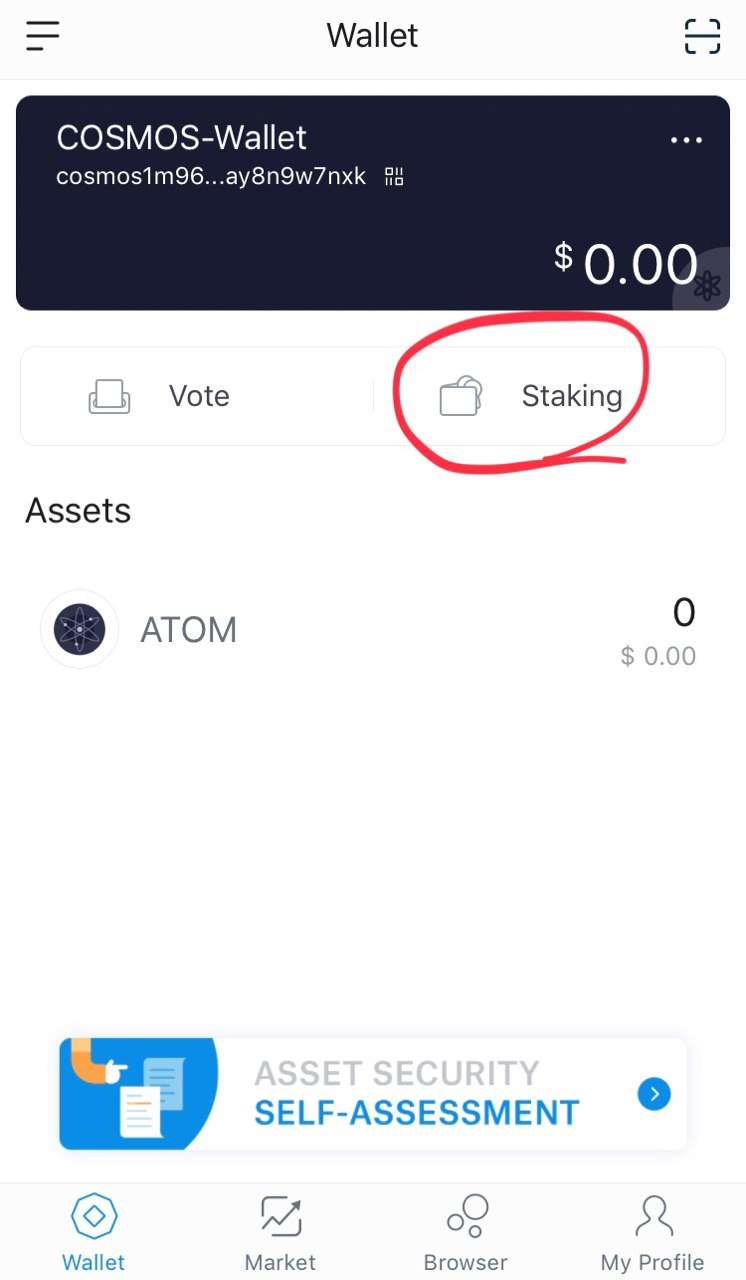Open the Staking section
Viewport: 746px width, 1280px height.
549,396
